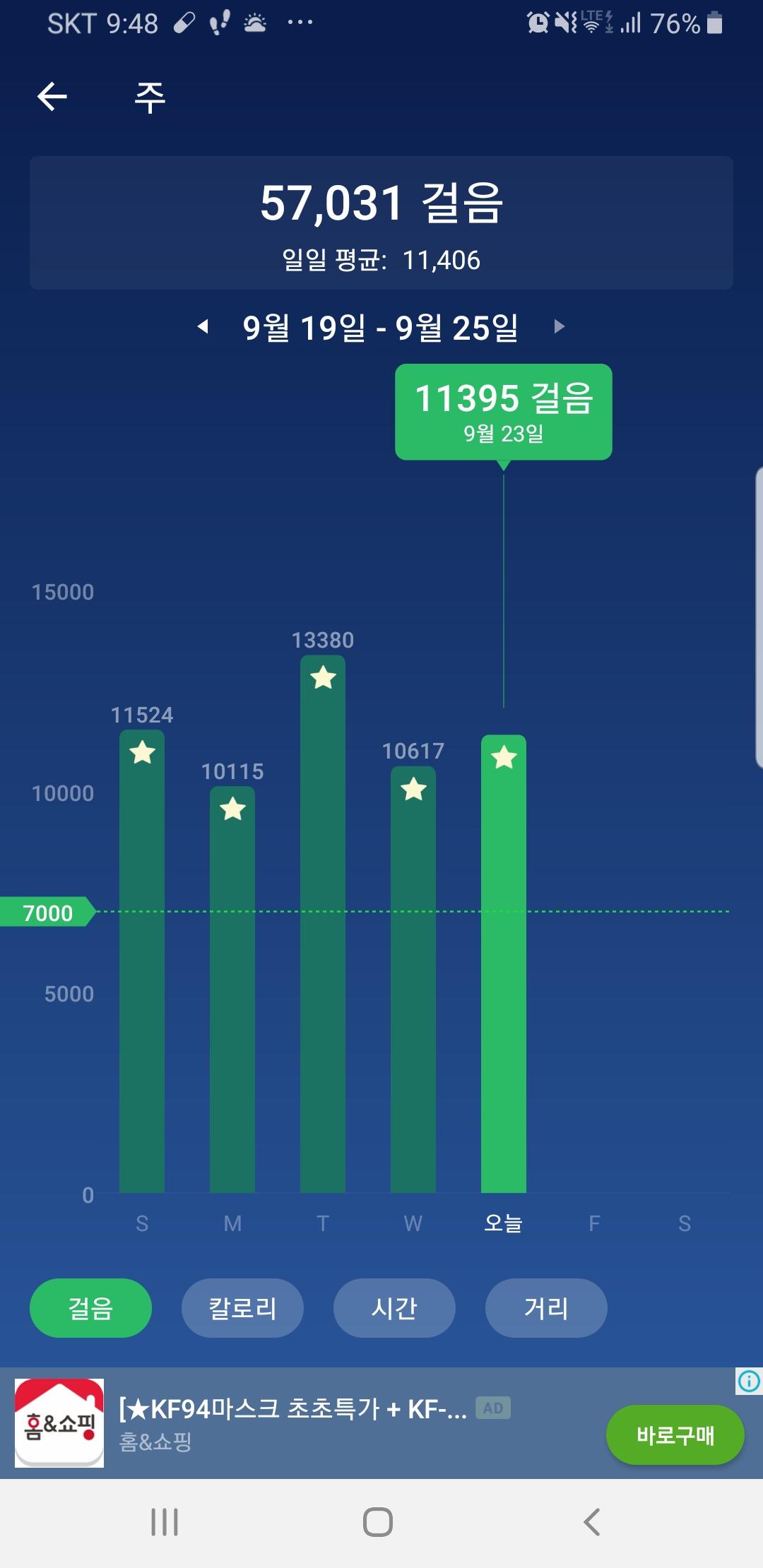This screenshot has height=1568, width=763.
Task: Go back using the top arrow
Action: point(52,97)
